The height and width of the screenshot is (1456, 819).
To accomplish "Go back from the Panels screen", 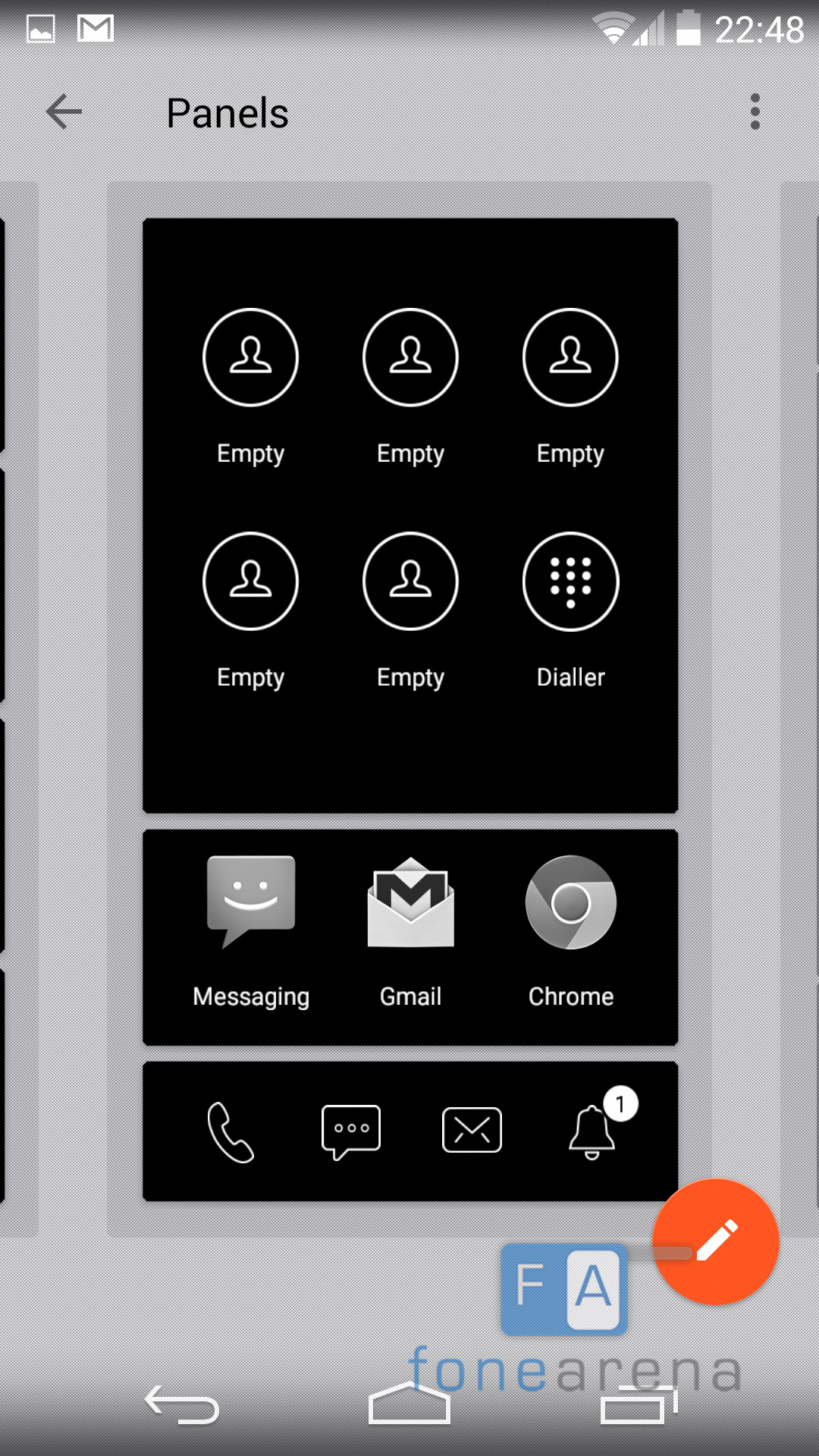I will pyautogui.click(x=64, y=113).
